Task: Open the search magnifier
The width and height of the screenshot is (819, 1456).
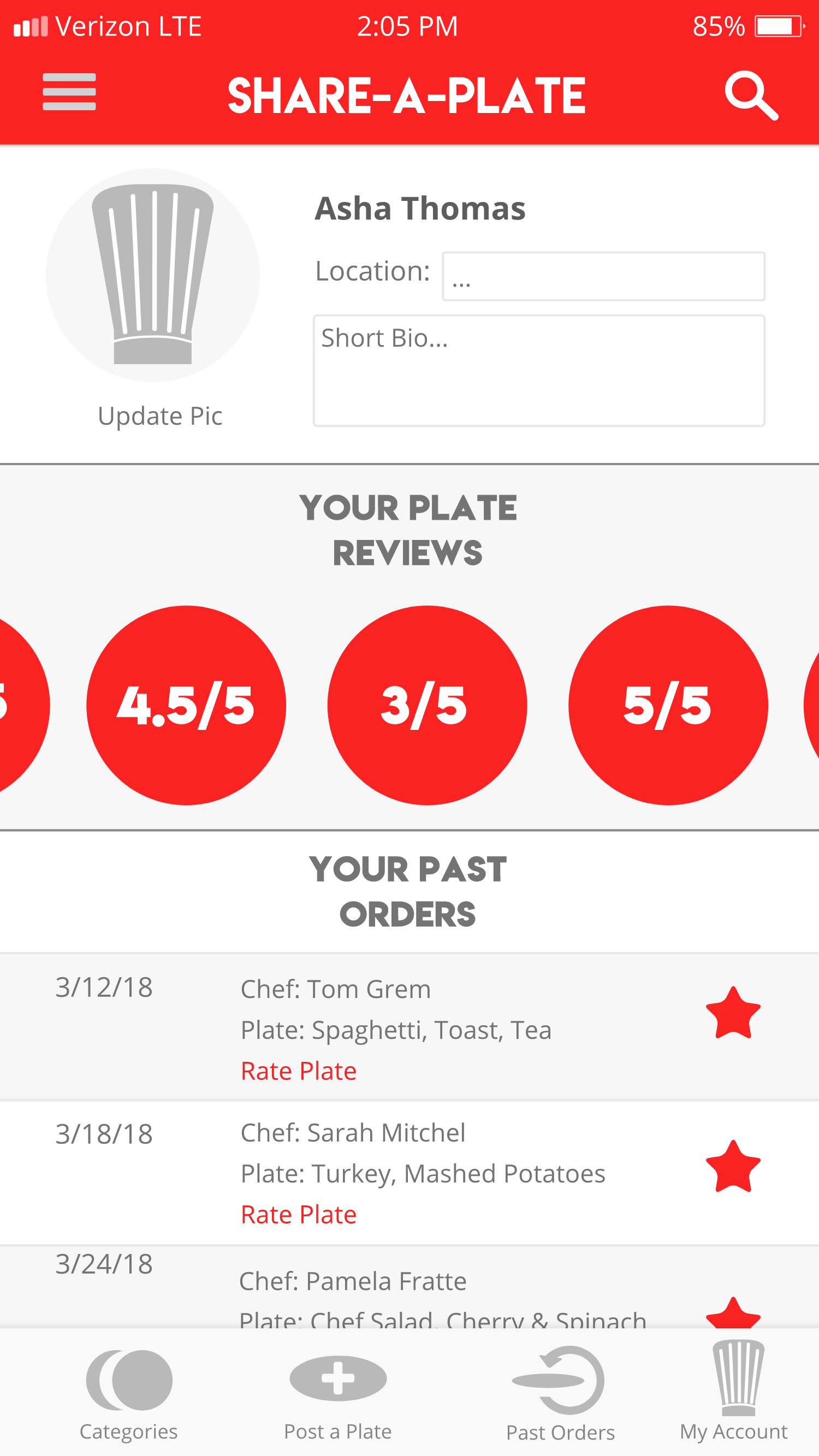Action: coord(751,95)
